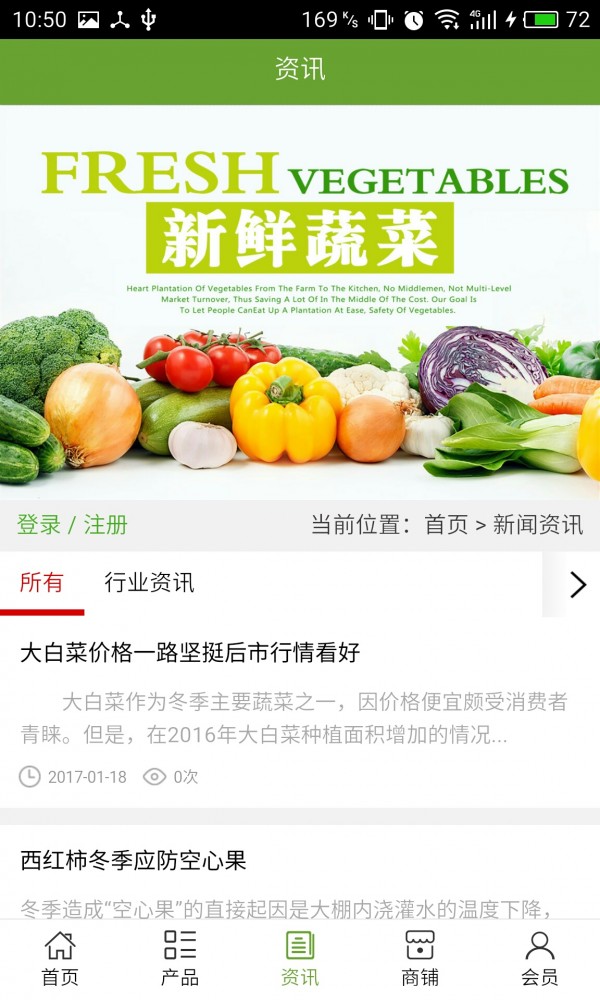This screenshot has height=1000, width=600.
Task: Open the article 西红柿冬季应防空心果
Action: [x=133, y=860]
